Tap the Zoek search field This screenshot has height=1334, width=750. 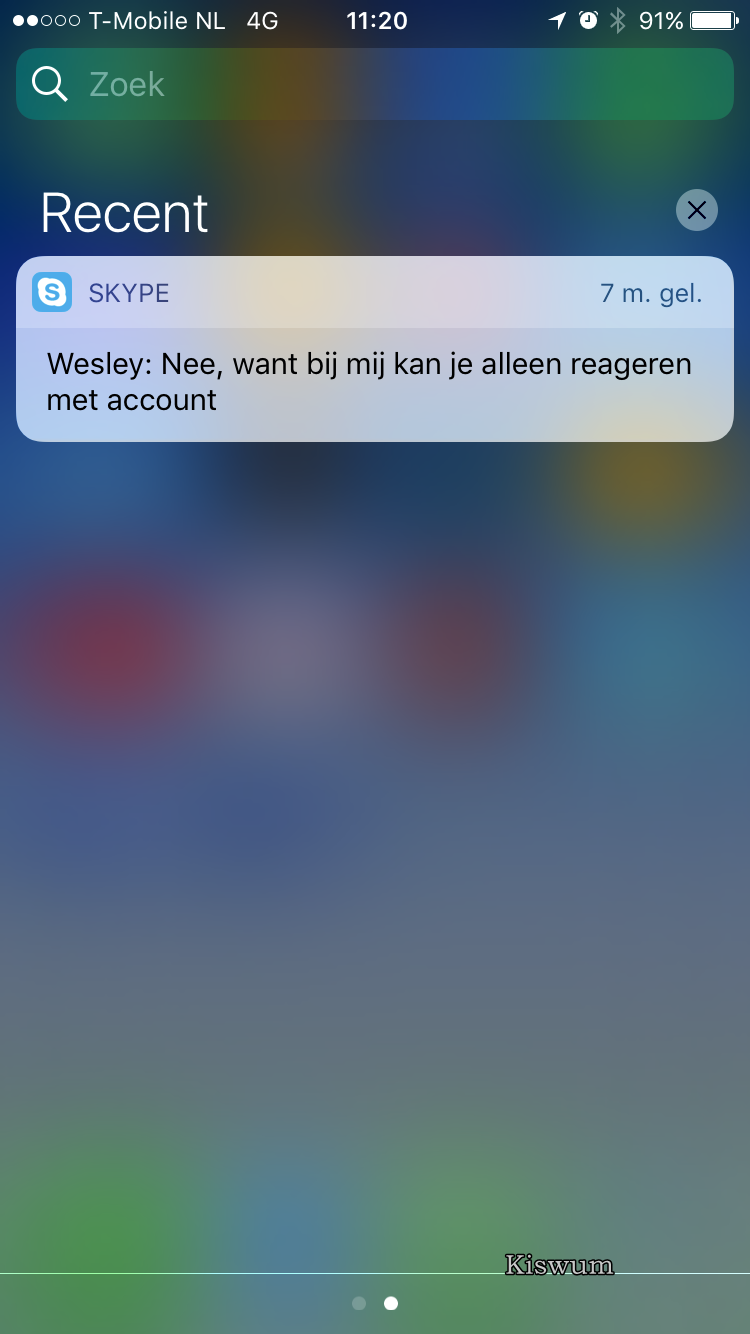pyautogui.click(x=375, y=84)
